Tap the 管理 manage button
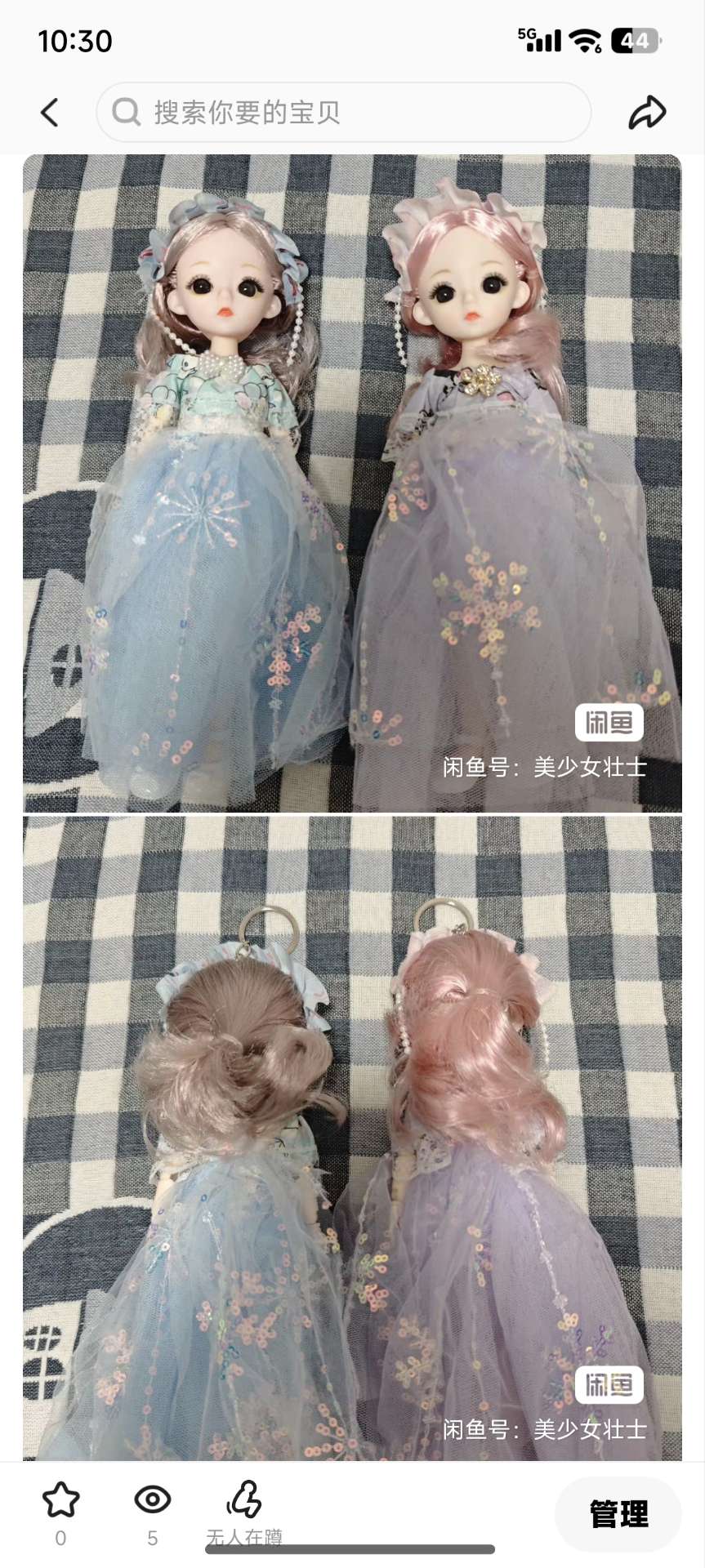The height and width of the screenshot is (1568, 705). point(618,1513)
